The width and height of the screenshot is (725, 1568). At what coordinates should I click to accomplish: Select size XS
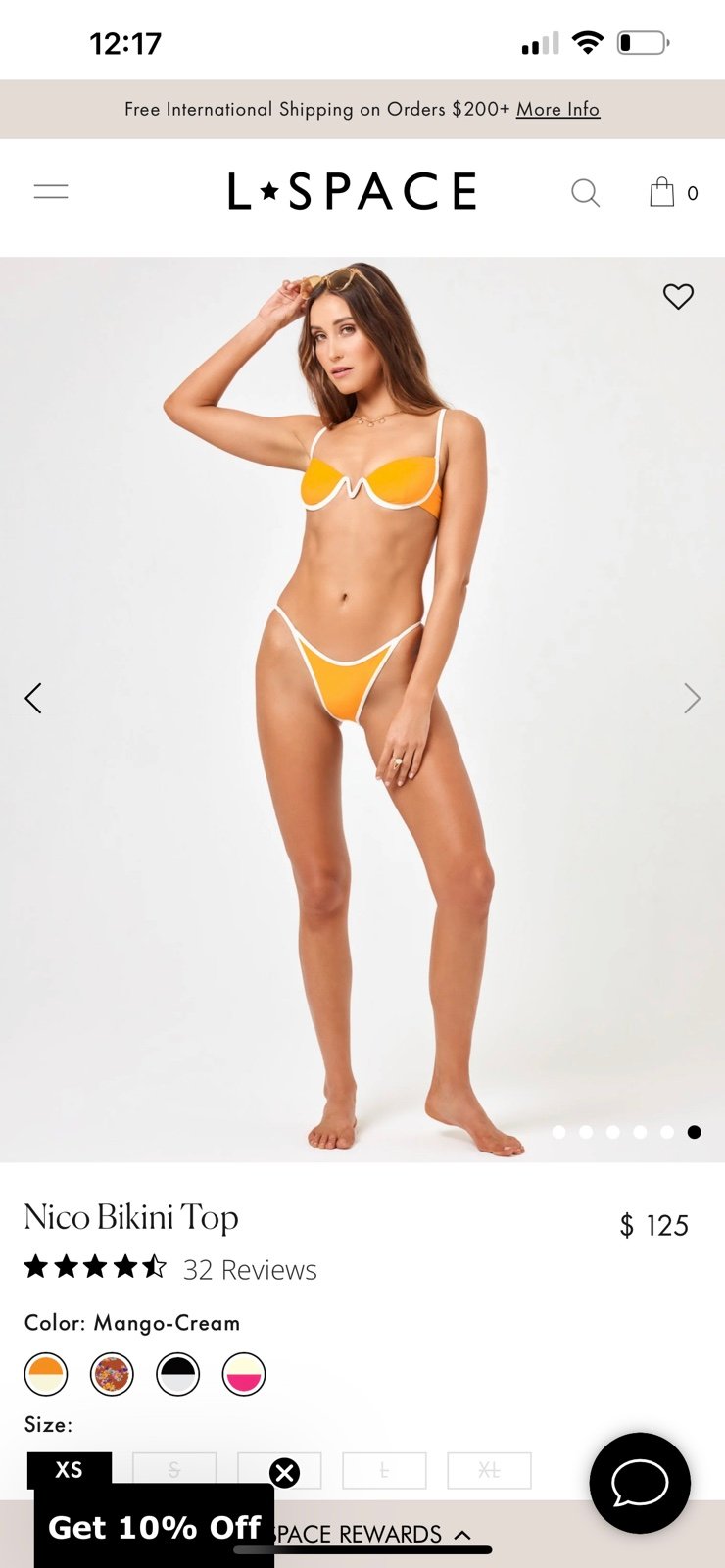tap(70, 1469)
